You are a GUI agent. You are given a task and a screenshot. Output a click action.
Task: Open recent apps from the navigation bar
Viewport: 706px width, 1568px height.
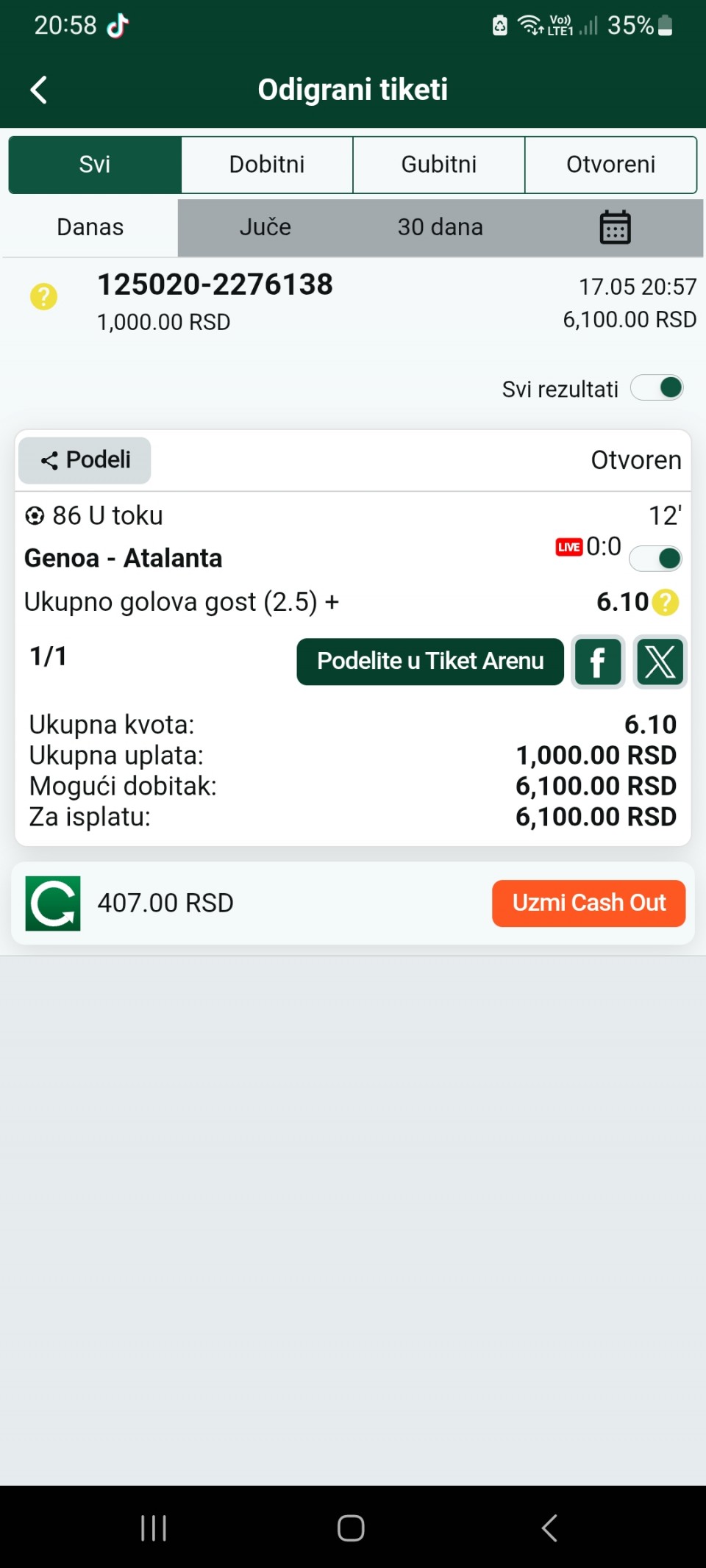(154, 1528)
